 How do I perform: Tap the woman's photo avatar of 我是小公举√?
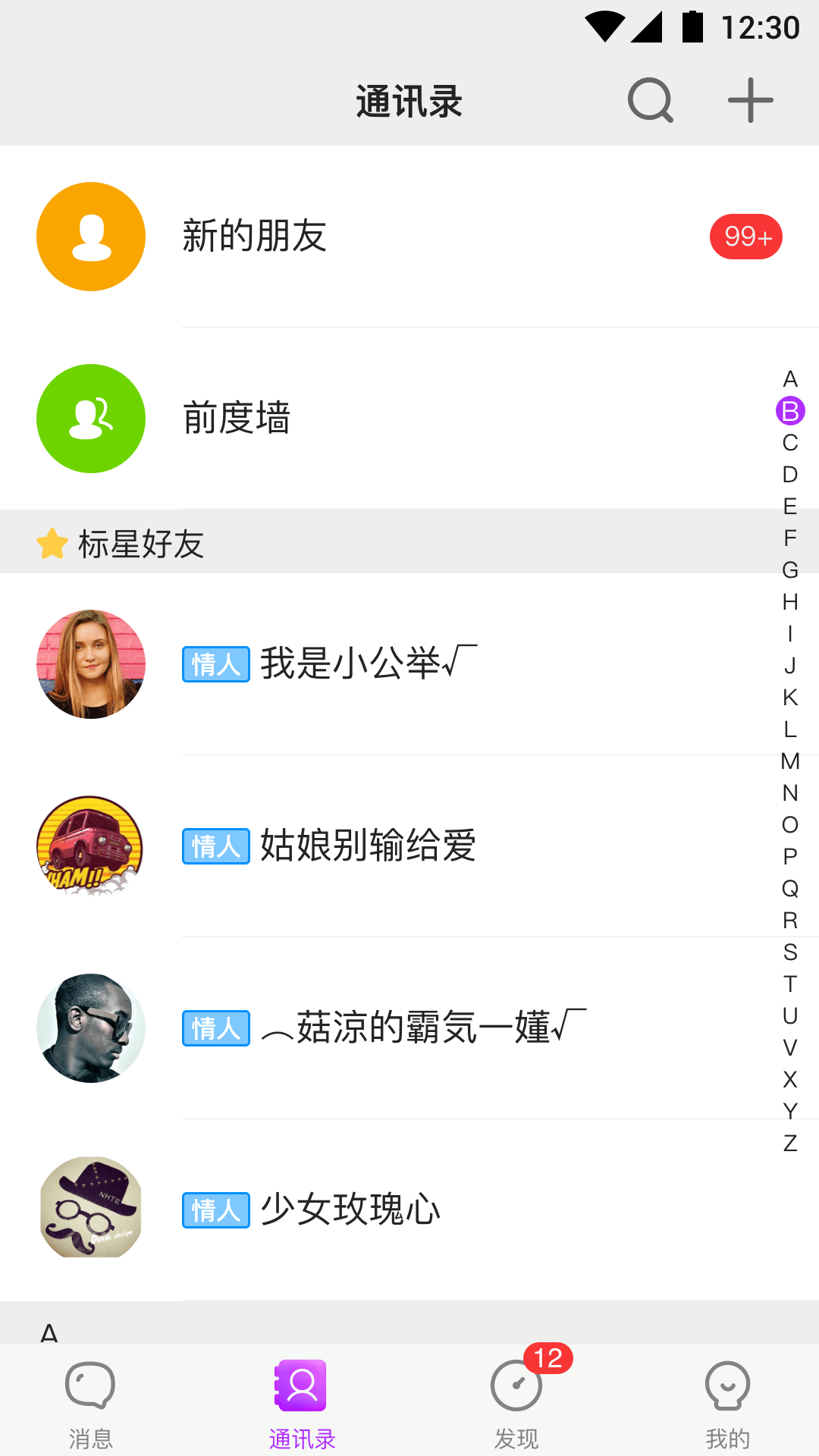(91, 664)
